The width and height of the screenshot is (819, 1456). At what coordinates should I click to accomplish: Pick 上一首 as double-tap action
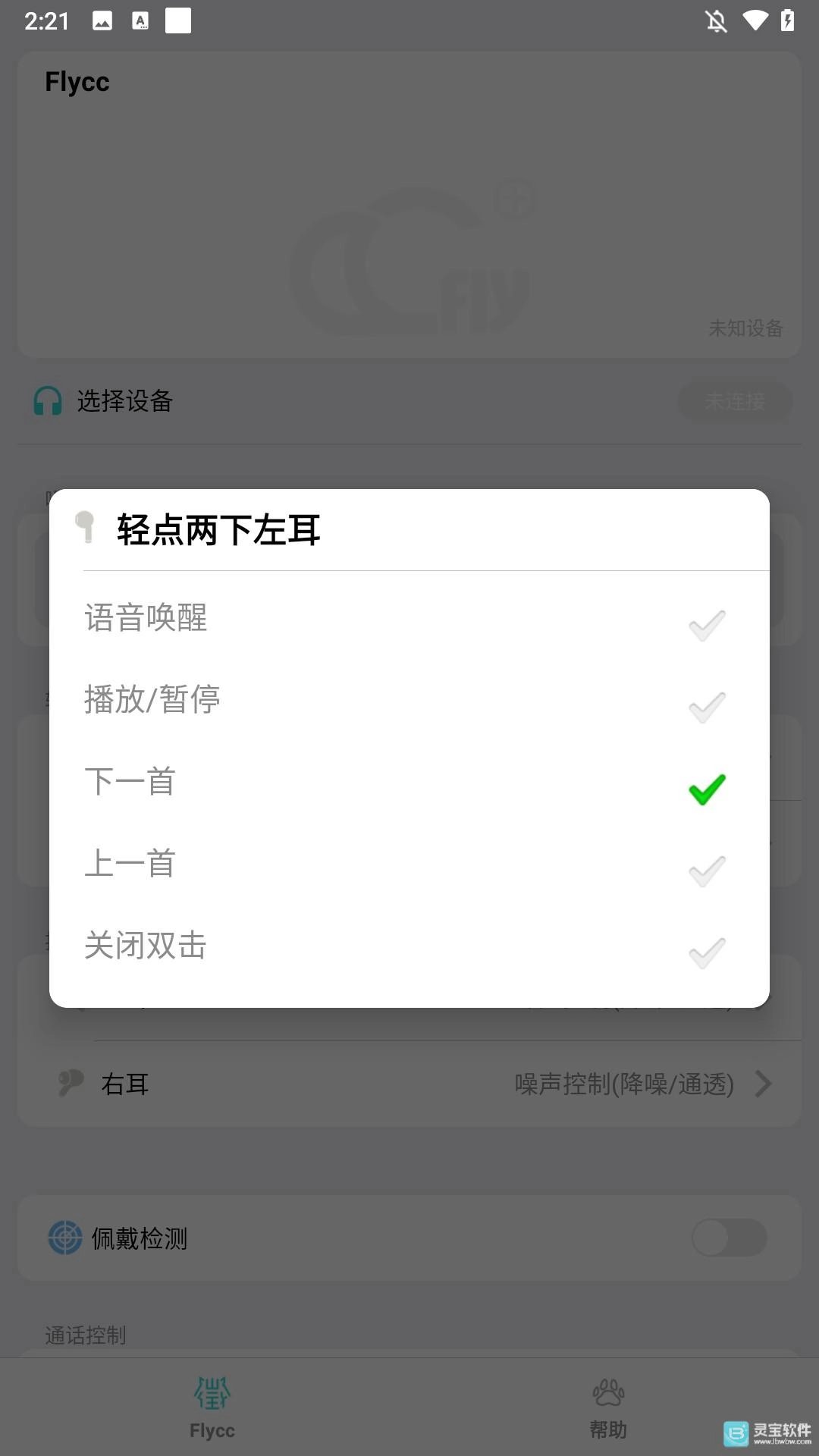409,864
